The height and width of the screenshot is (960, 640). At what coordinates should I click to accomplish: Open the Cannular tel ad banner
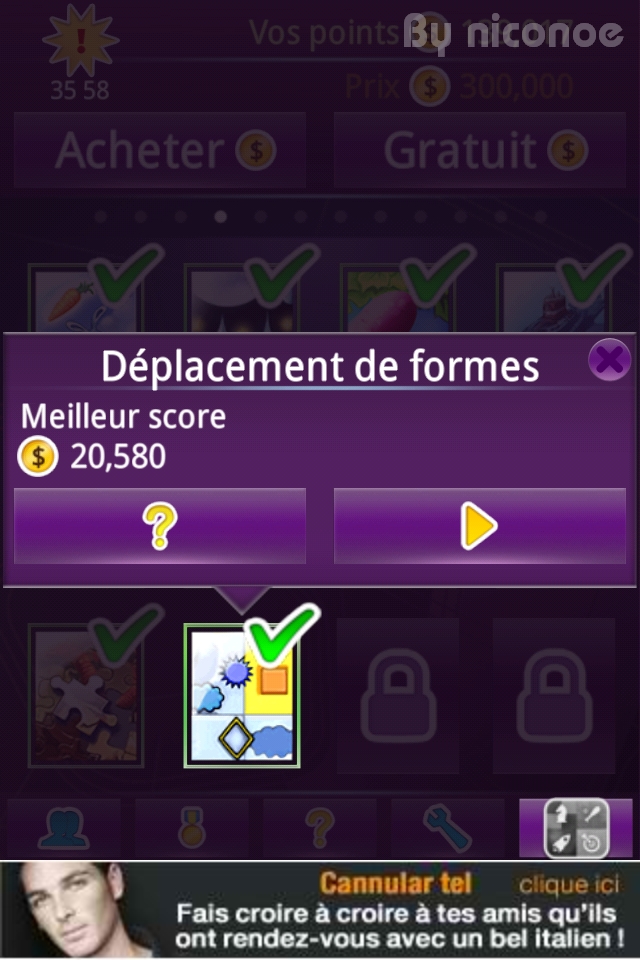coord(320,910)
